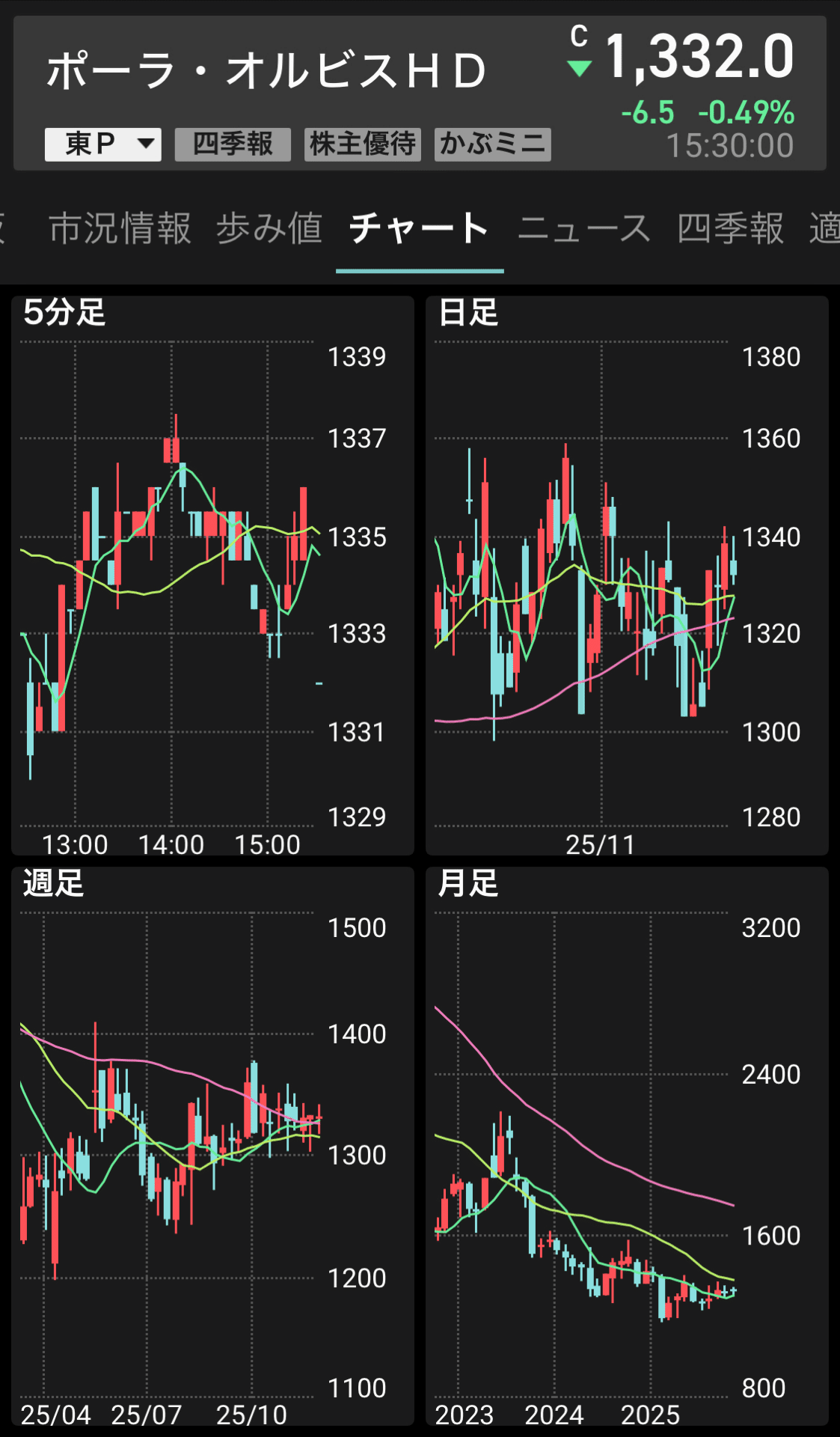Image resolution: width=840 pixels, height=1437 pixels.
Task: Tap the かぶミニ button
Action: (x=492, y=144)
